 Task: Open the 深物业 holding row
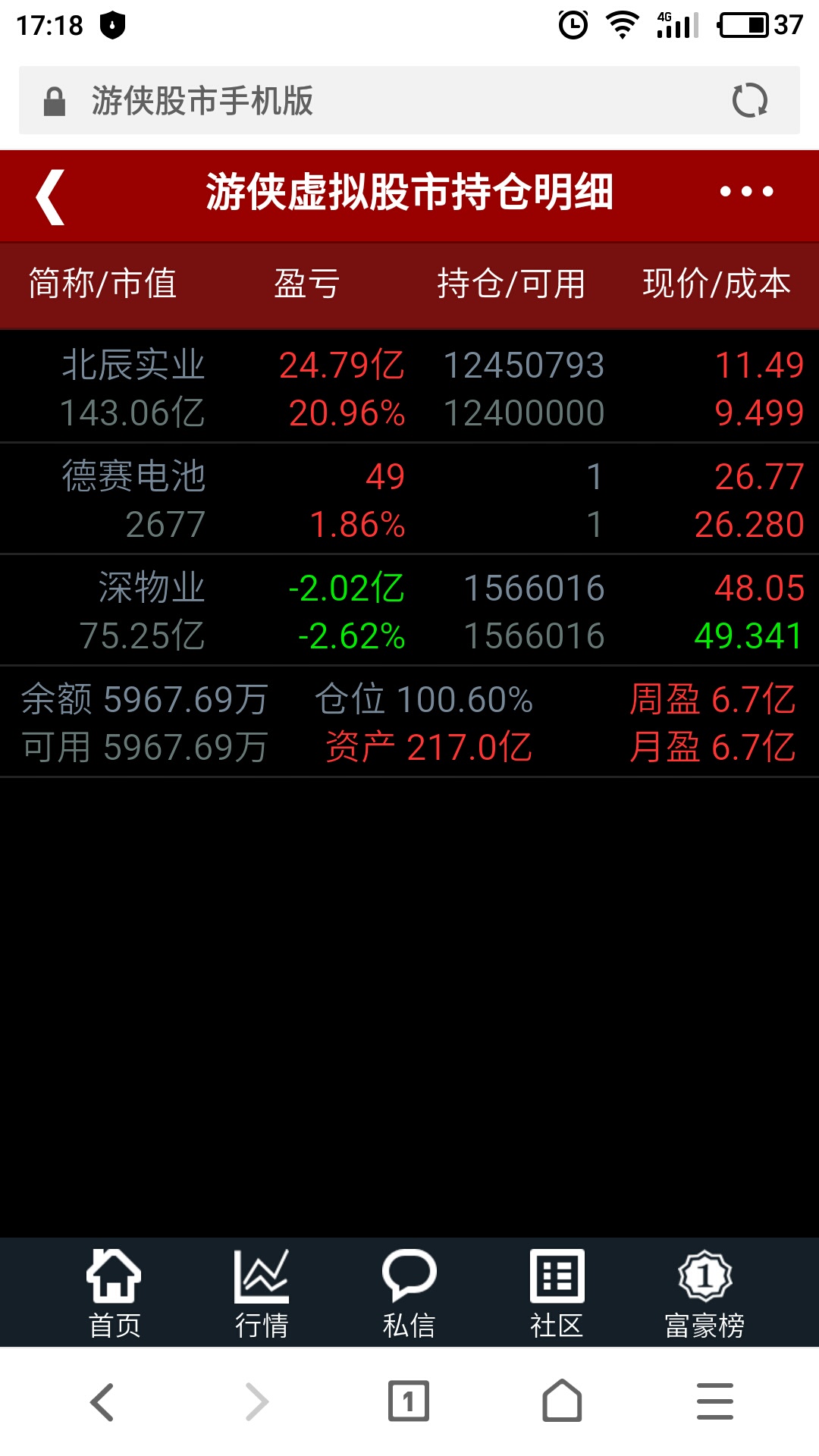[x=409, y=610]
